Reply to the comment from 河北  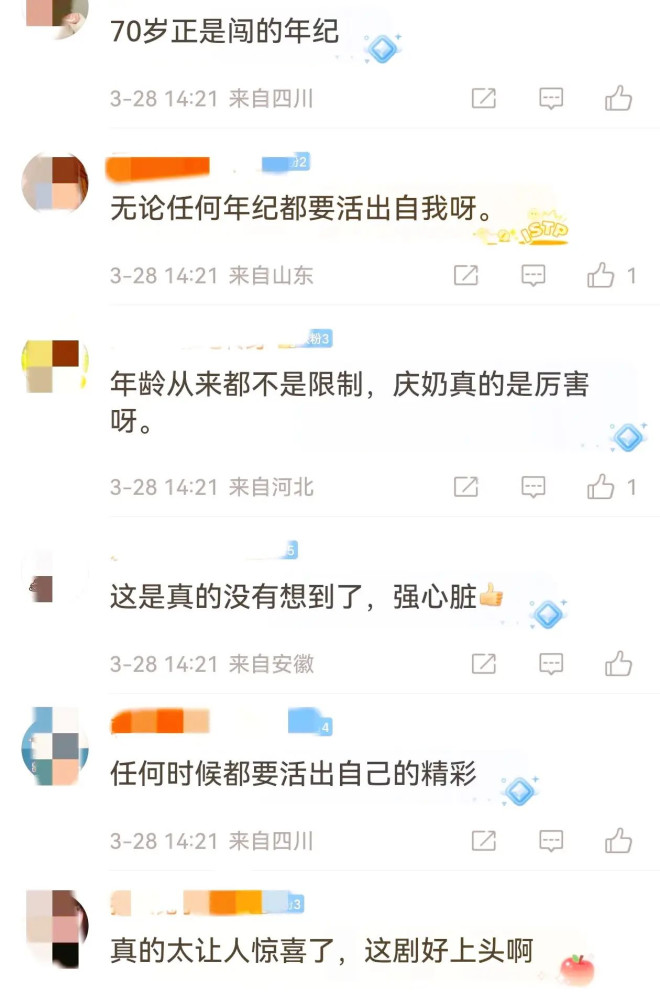pyautogui.click(x=534, y=487)
